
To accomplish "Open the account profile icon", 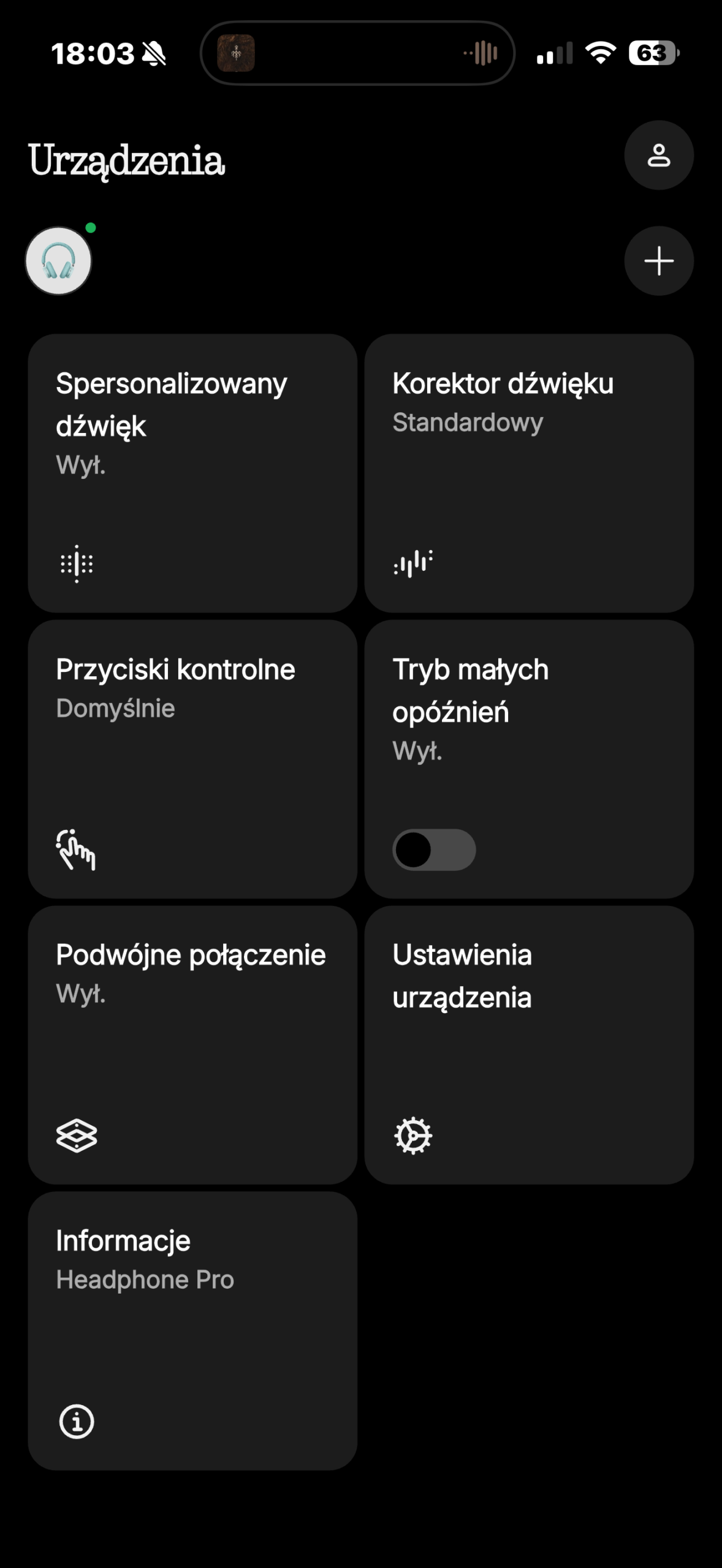I will pyautogui.click(x=659, y=155).
